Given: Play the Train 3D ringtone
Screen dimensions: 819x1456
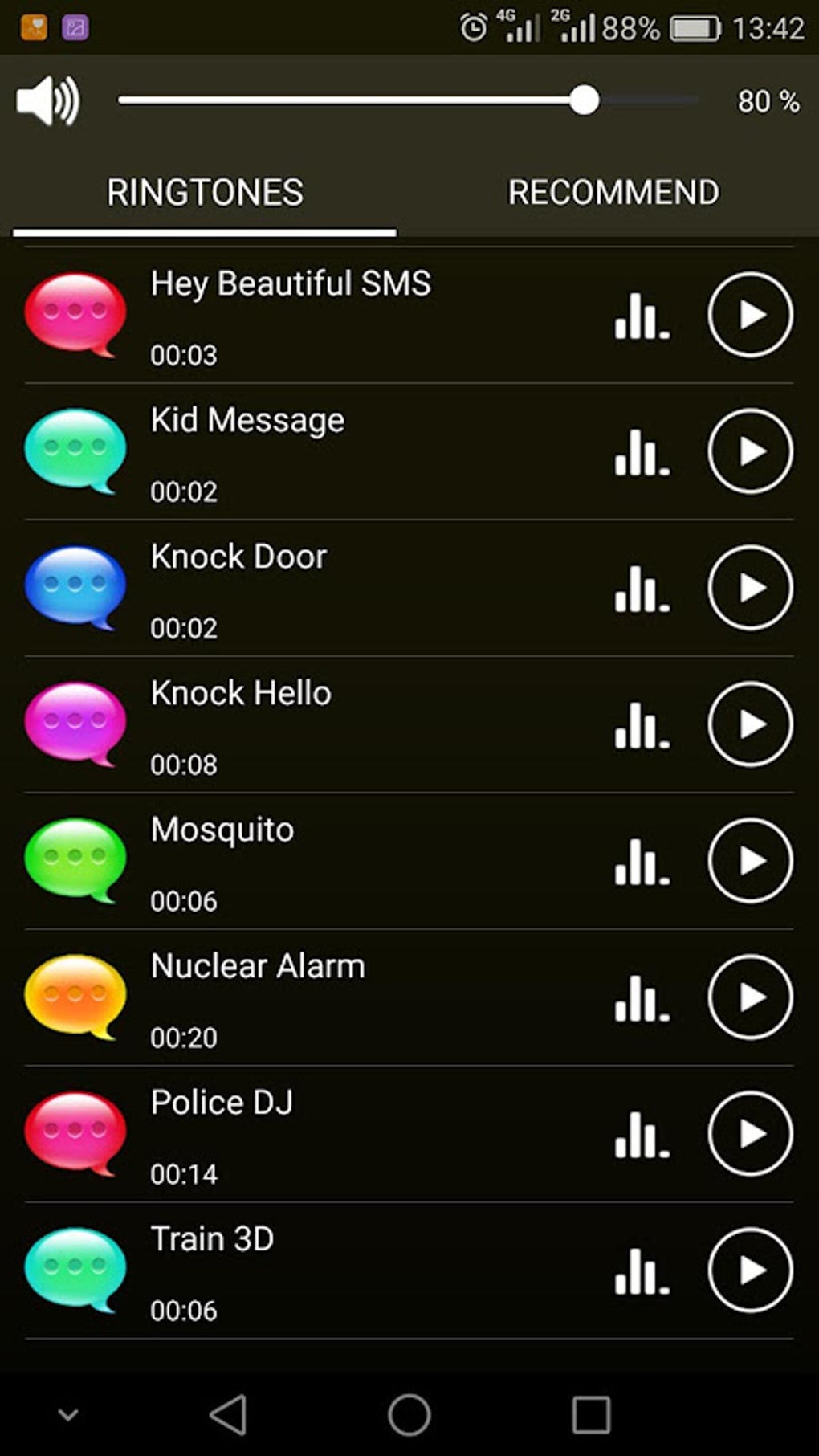Looking at the screenshot, I should click(750, 1270).
